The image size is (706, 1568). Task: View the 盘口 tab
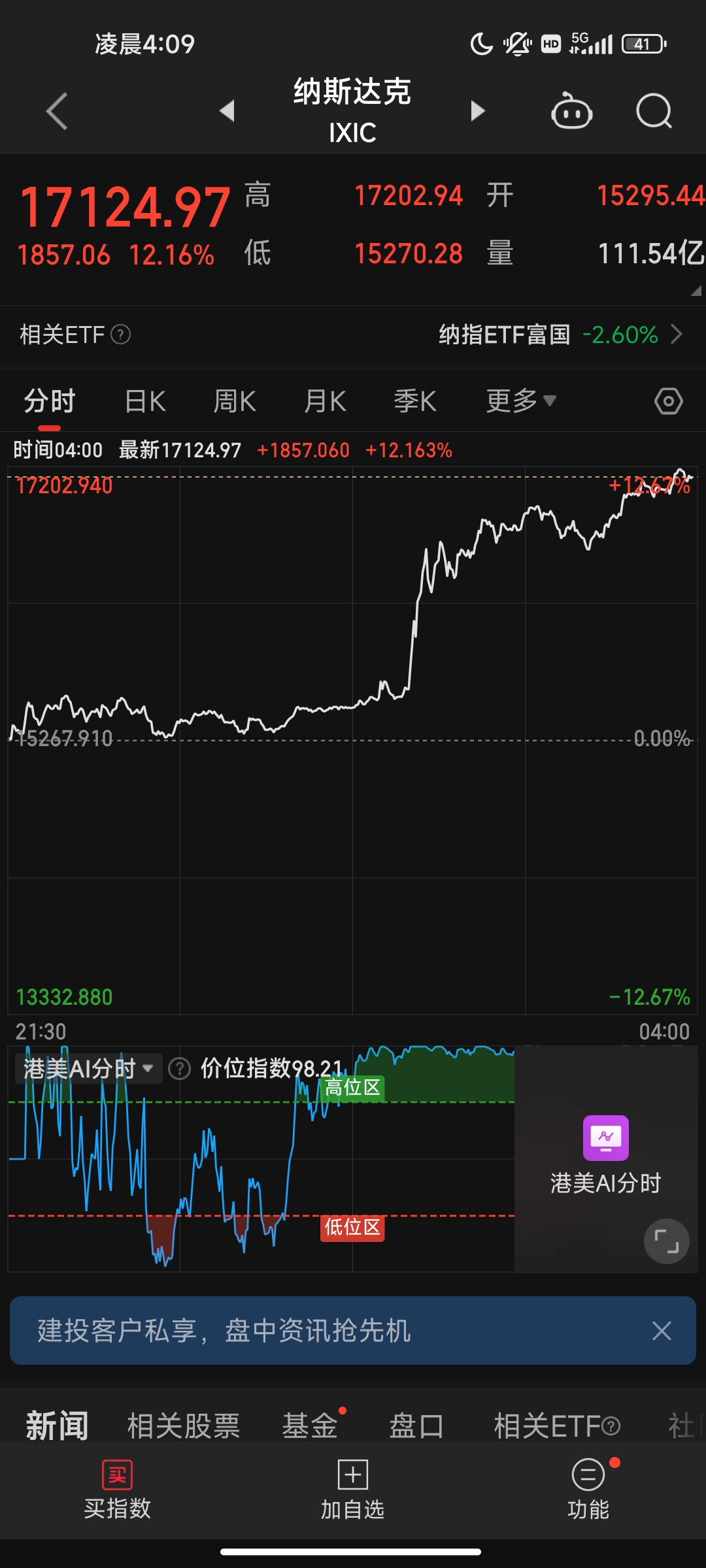click(x=416, y=1426)
